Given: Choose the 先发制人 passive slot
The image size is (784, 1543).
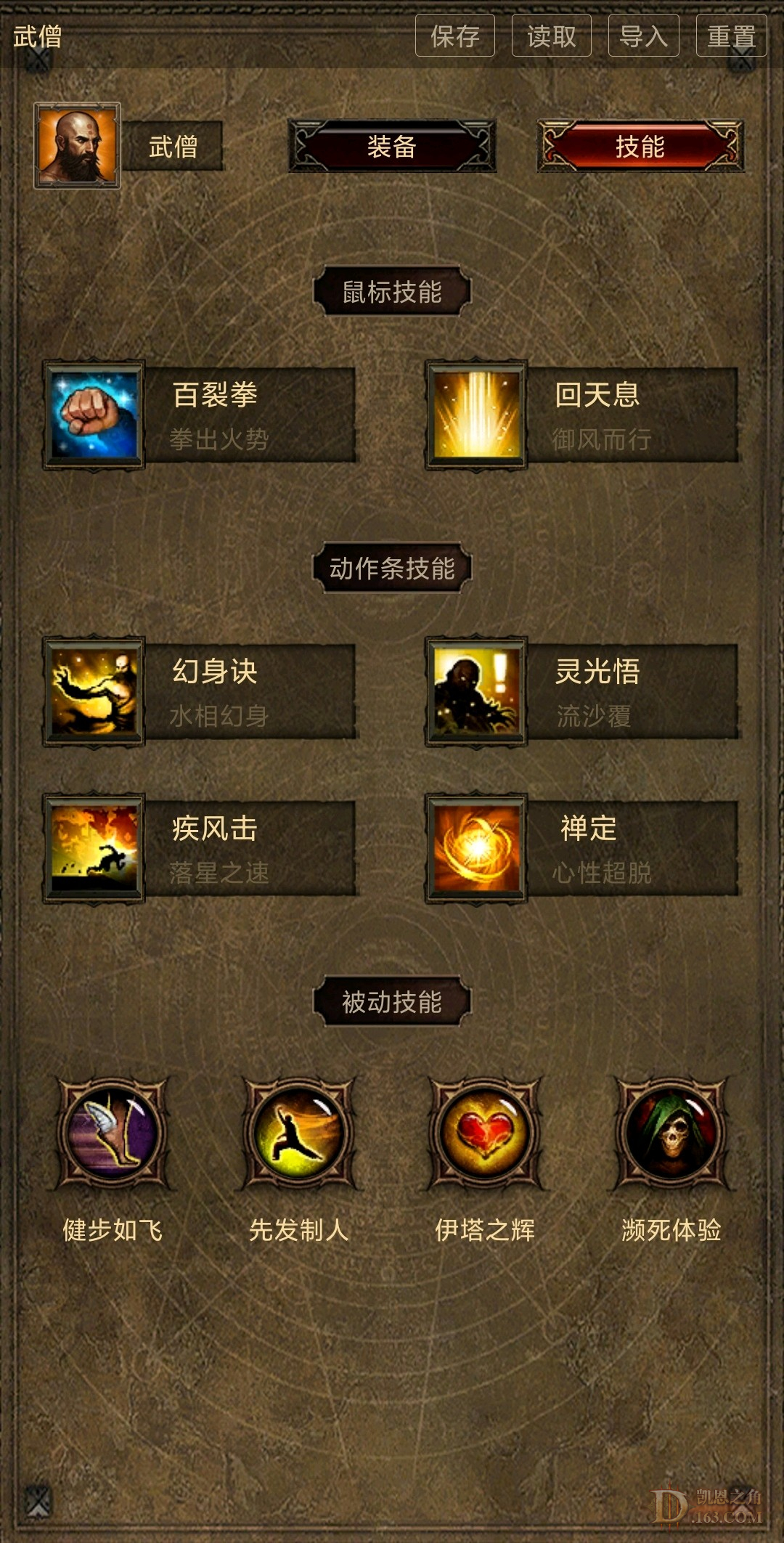Looking at the screenshot, I should coord(298,1133).
